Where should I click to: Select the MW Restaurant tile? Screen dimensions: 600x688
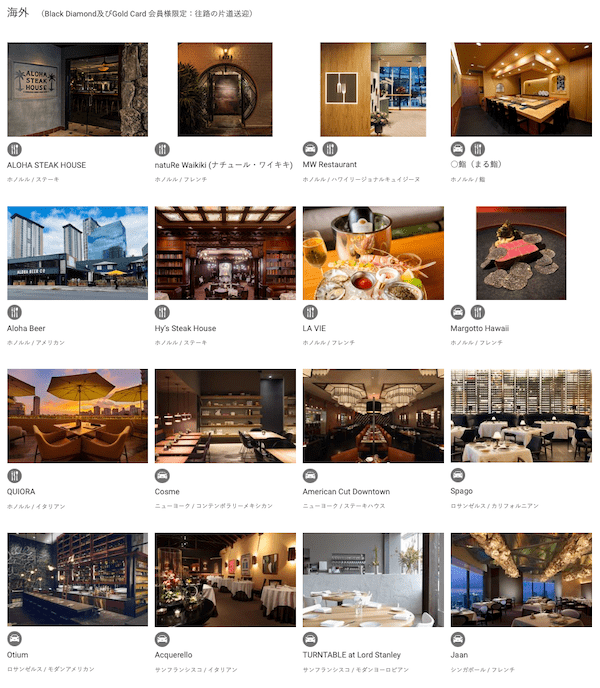pos(373,90)
